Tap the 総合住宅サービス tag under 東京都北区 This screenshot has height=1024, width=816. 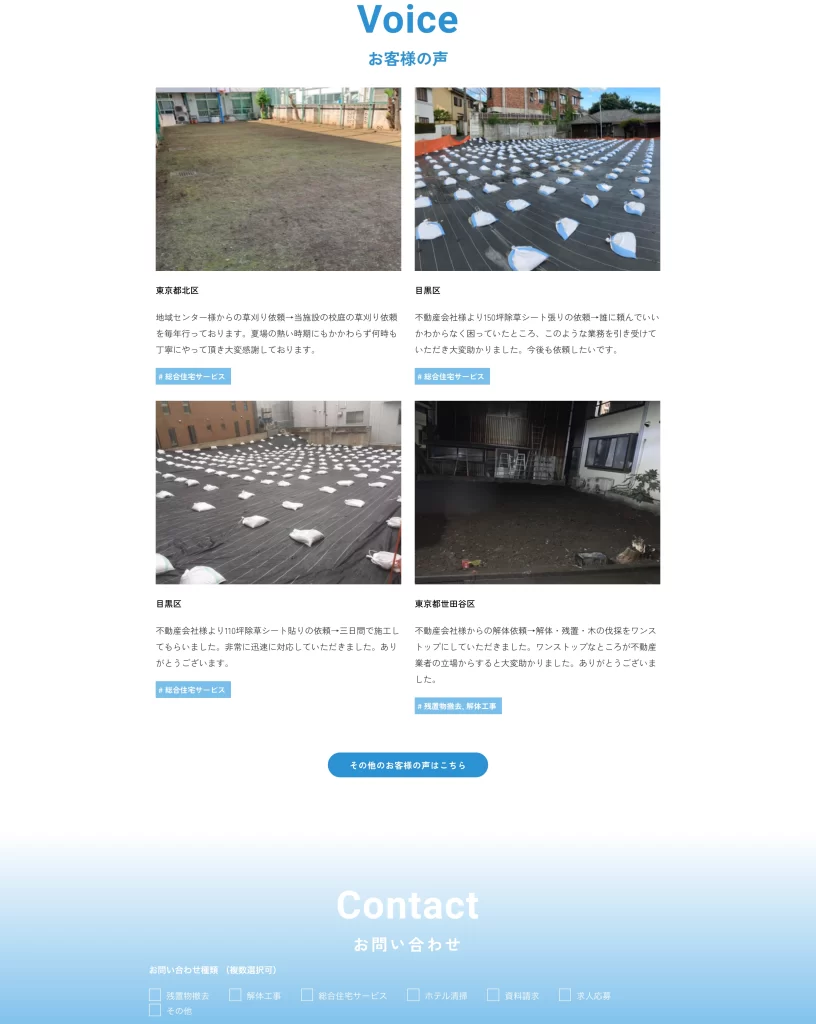(193, 377)
